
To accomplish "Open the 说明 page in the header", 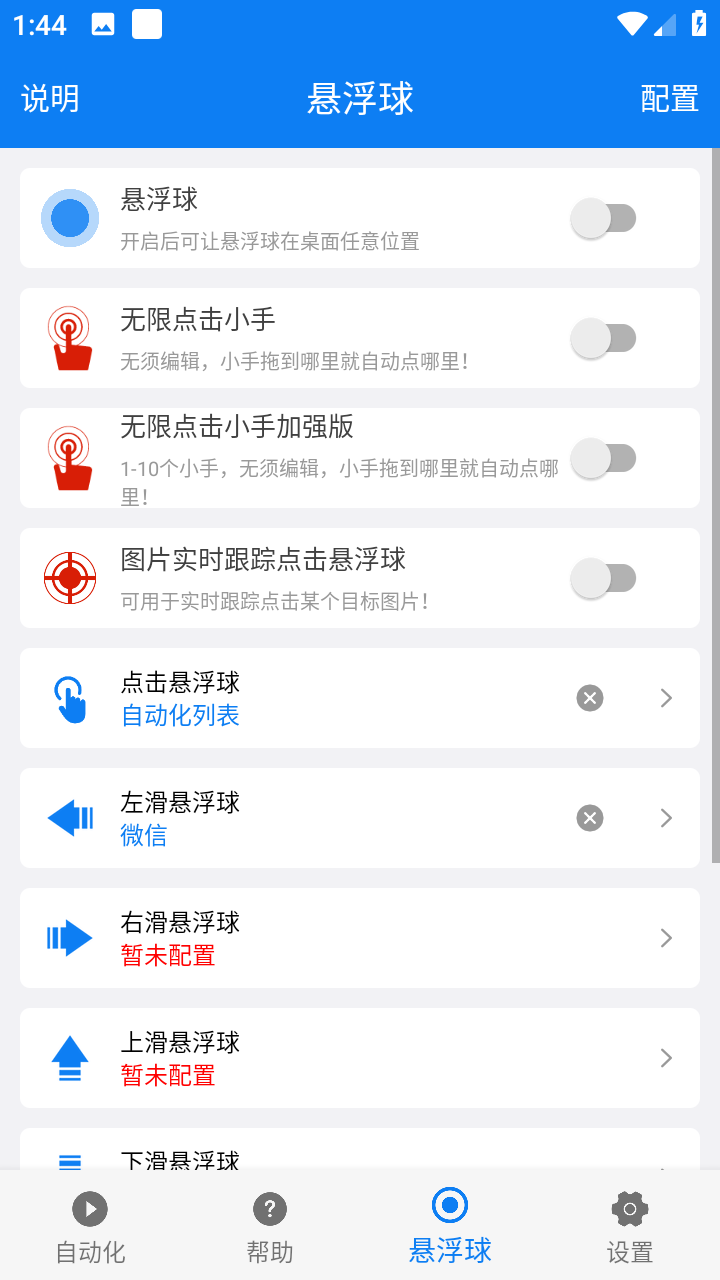I will (50, 99).
